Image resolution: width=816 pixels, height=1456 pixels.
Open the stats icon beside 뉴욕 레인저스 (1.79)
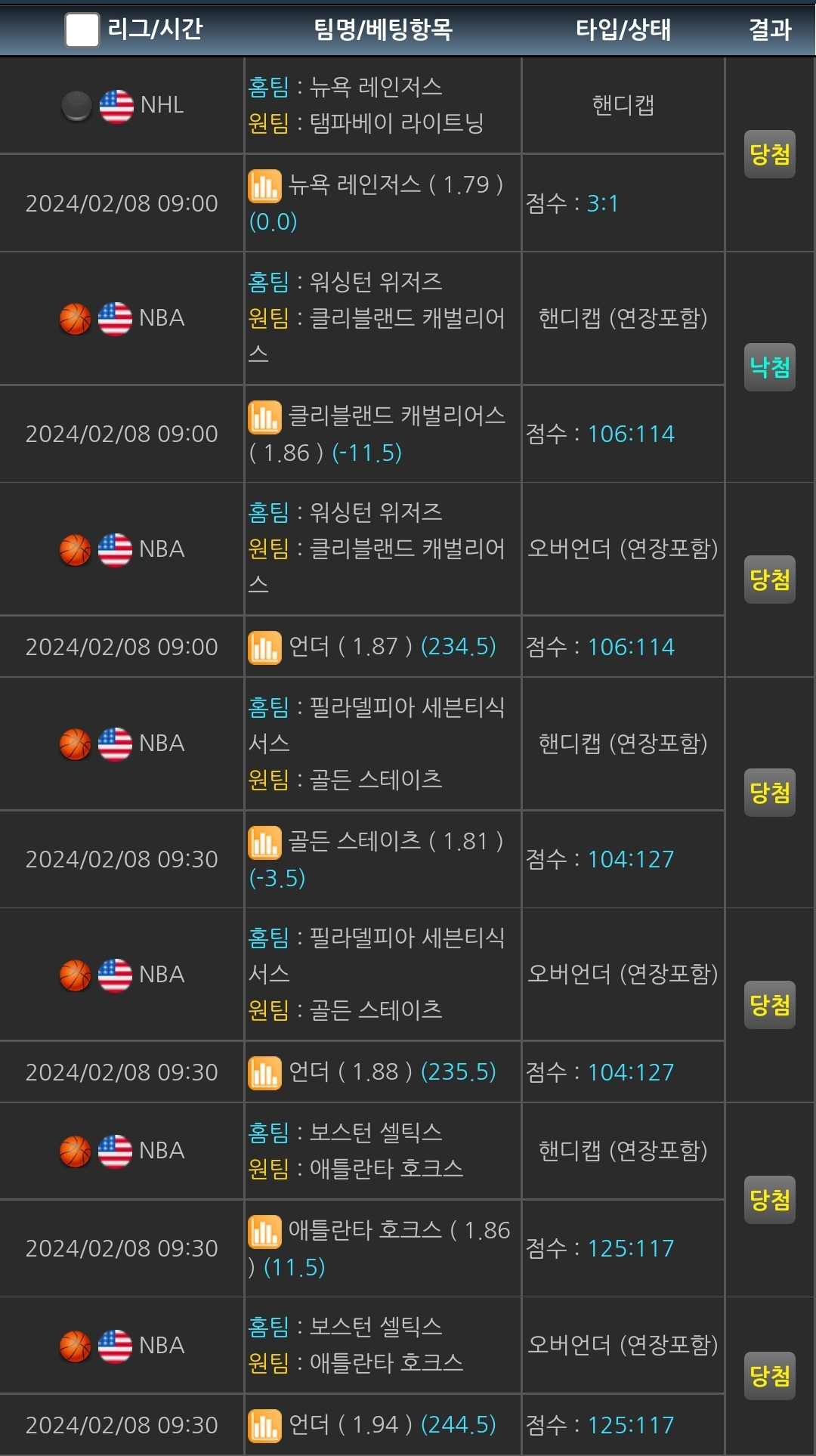(x=264, y=186)
